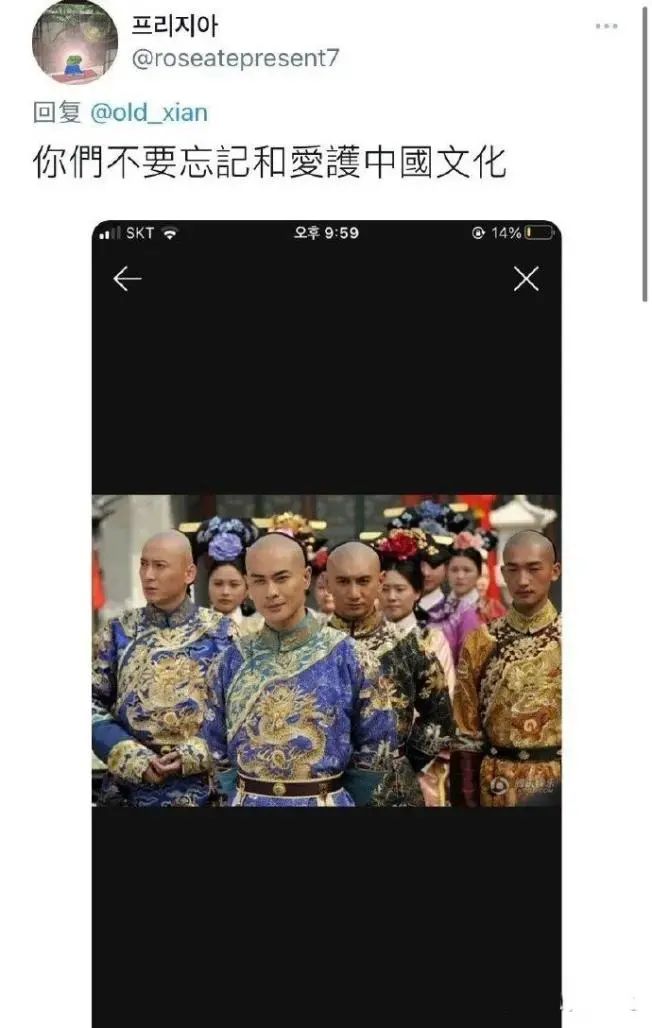The image size is (652, 1028).
Task: View the @roseatepresent7 profile
Action: [235, 58]
